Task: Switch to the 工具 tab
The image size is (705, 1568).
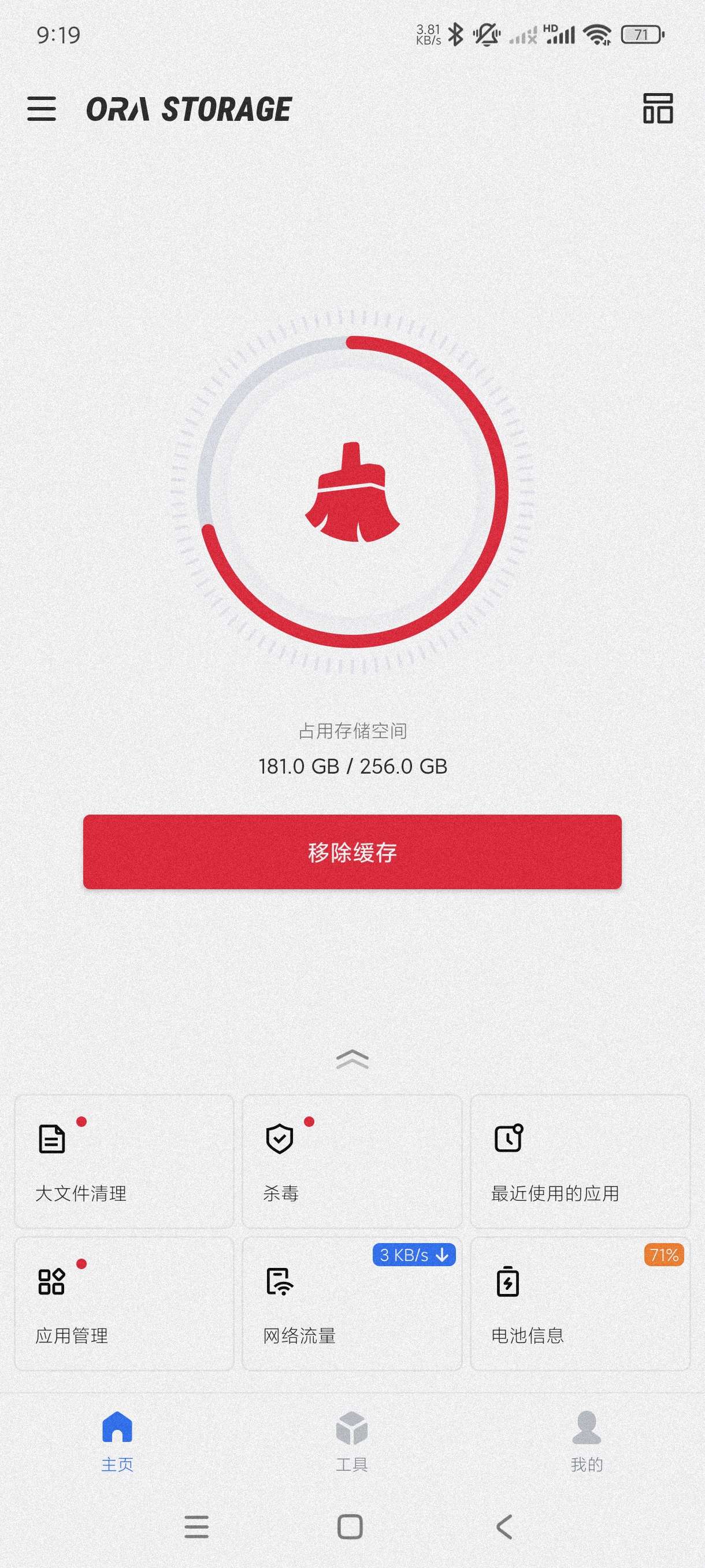Action: pyautogui.click(x=351, y=1441)
